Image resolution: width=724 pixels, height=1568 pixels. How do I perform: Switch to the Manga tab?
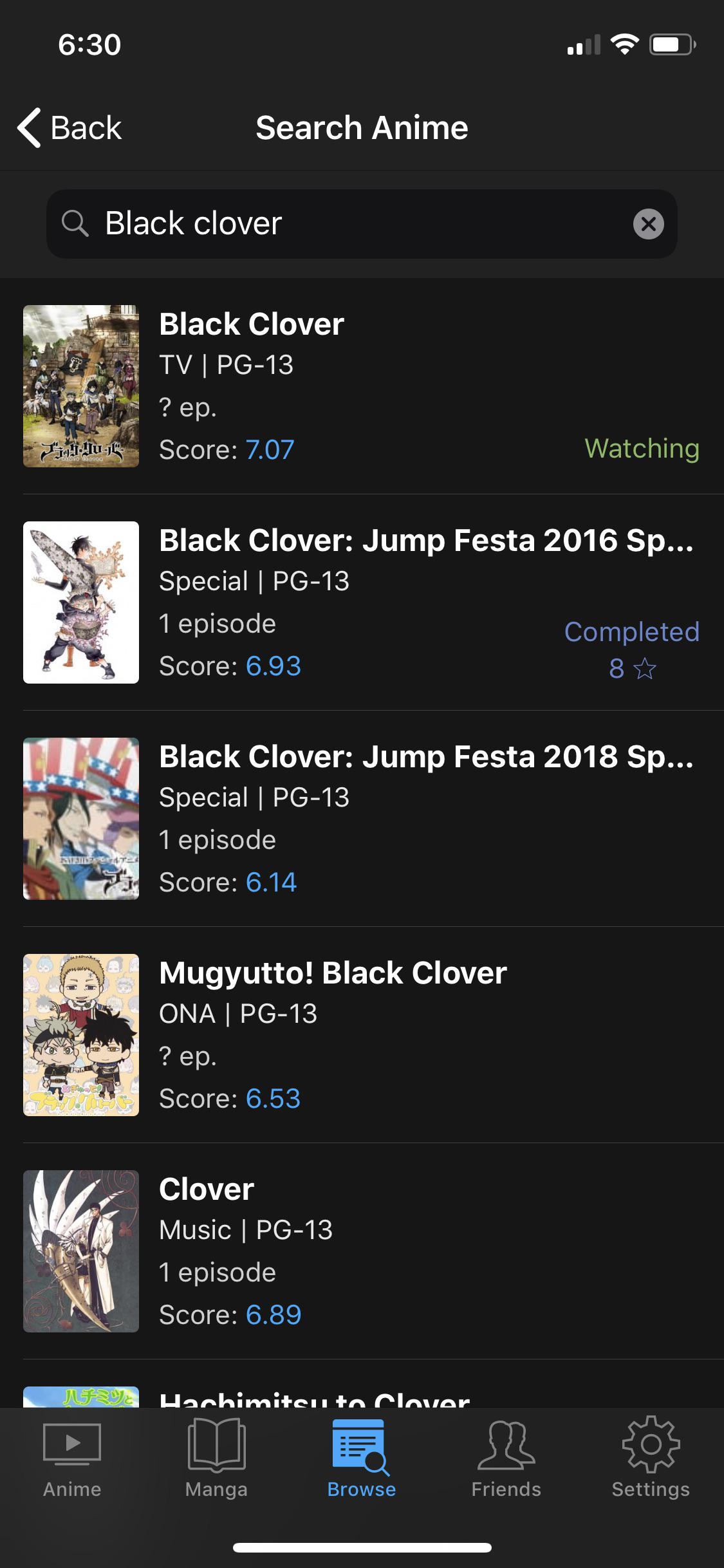pyautogui.click(x=216, y=1459)
